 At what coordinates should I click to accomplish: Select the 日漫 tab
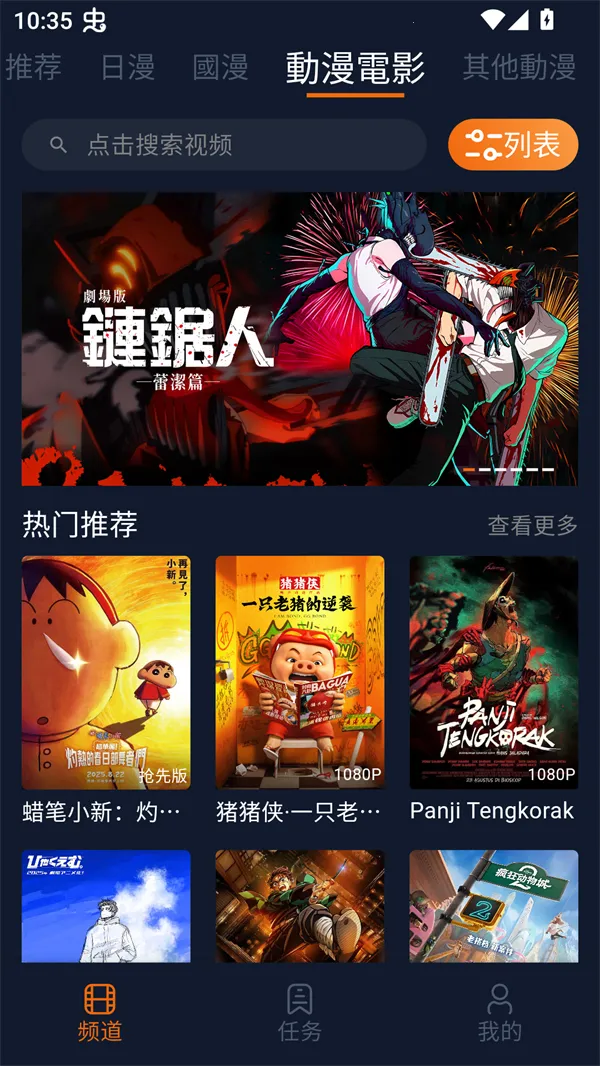[x=128, y=67]
